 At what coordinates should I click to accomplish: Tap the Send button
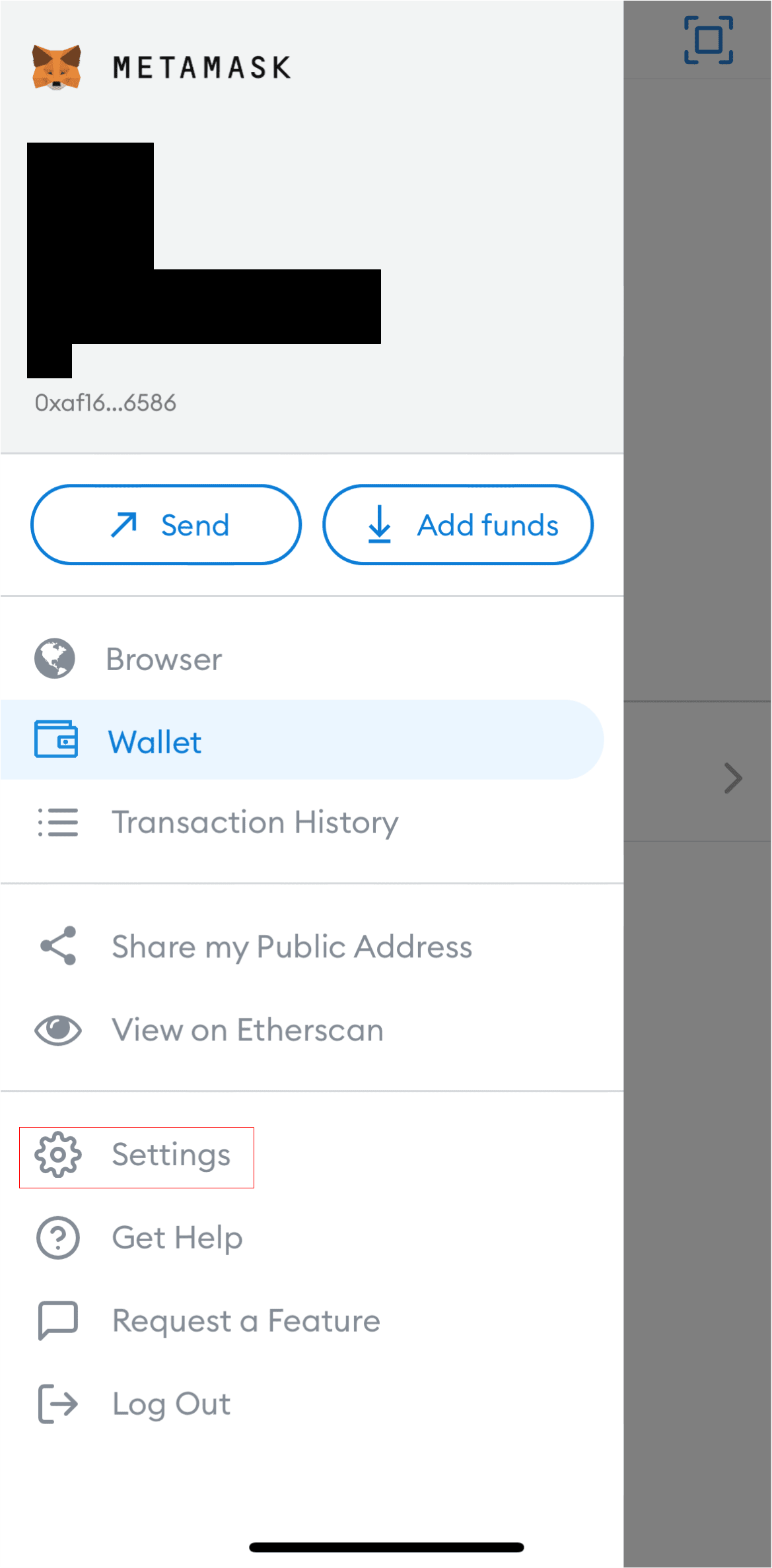pos(166,525)
